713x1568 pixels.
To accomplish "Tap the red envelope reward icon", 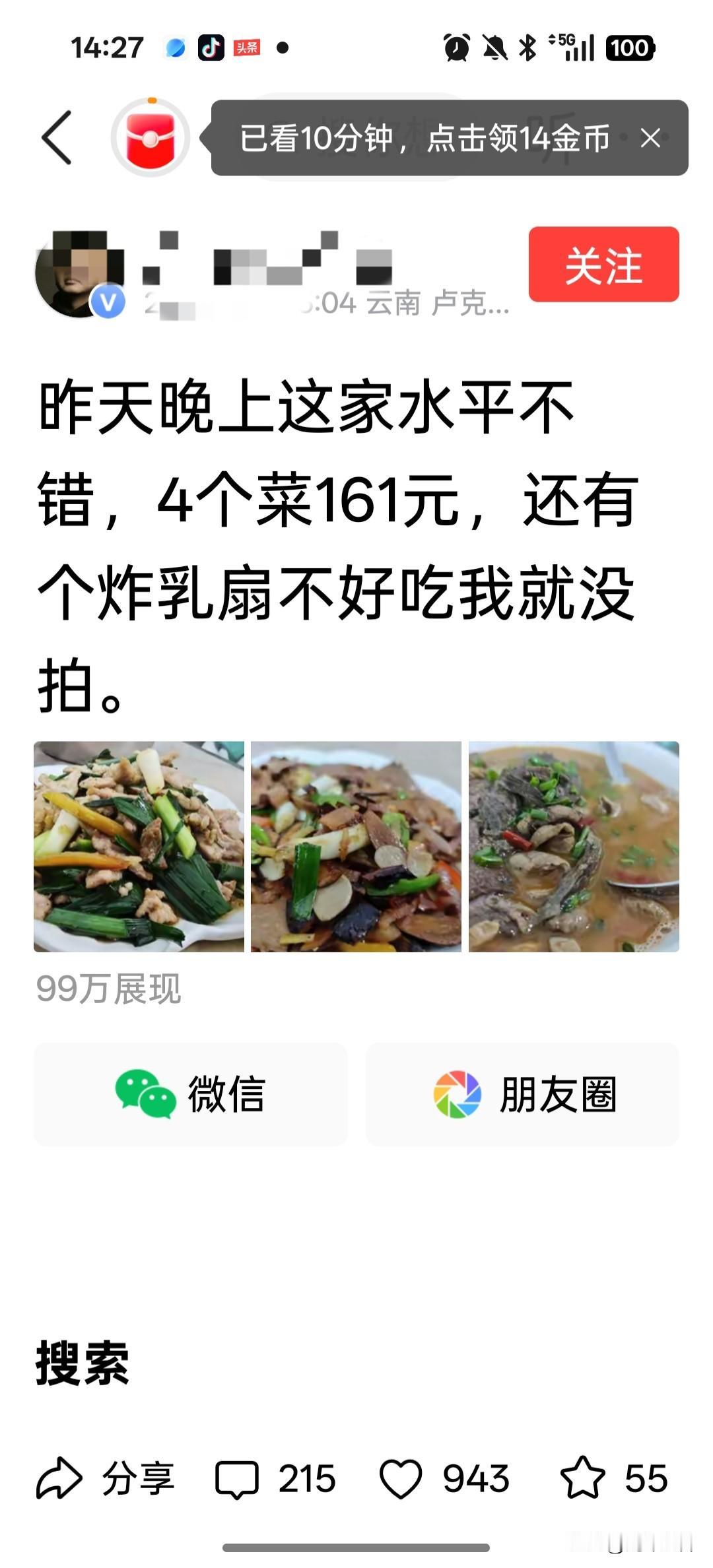I will pyautogui.click(x=151, y=139).
